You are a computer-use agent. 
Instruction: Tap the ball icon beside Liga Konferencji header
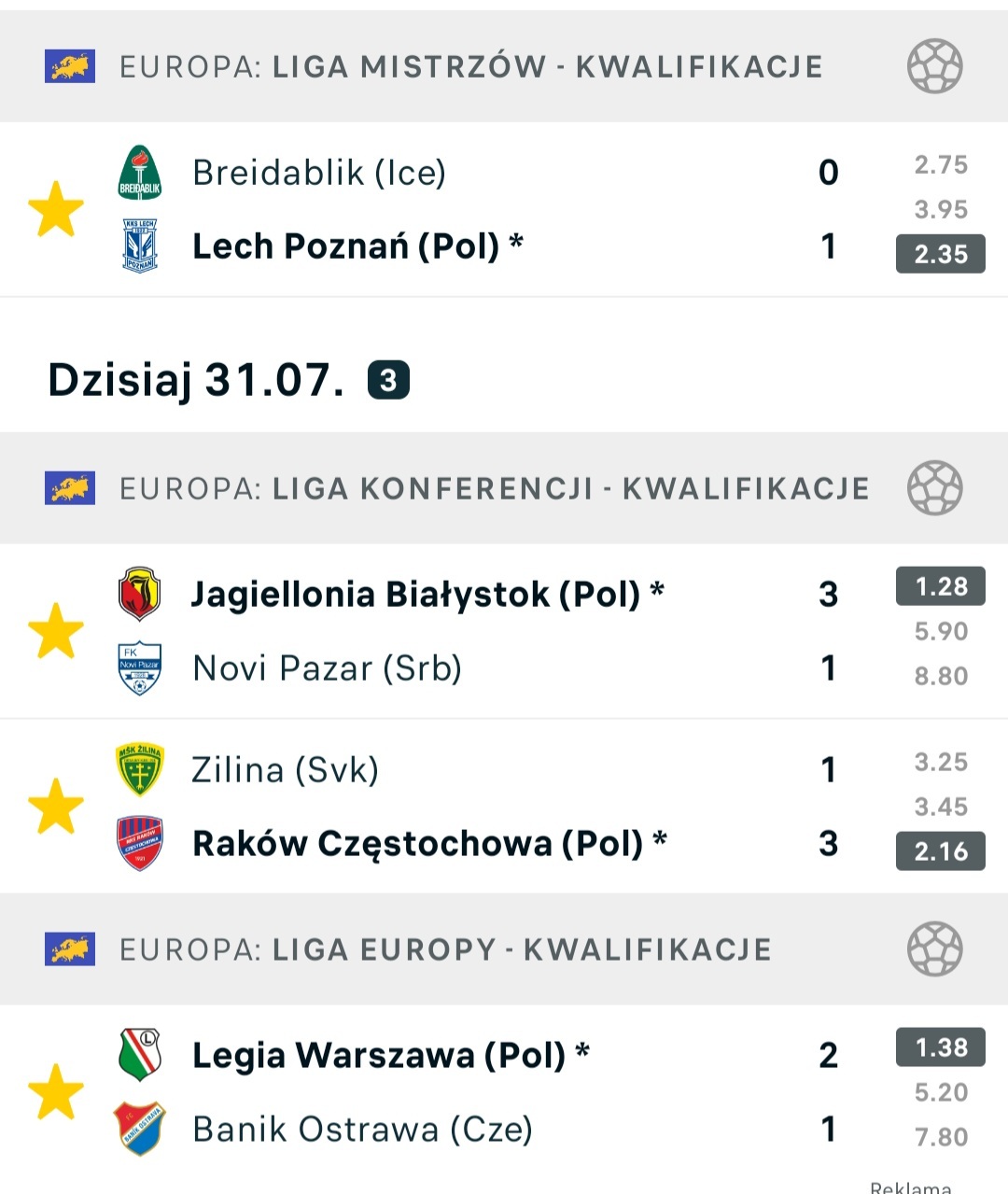(934, 488)
